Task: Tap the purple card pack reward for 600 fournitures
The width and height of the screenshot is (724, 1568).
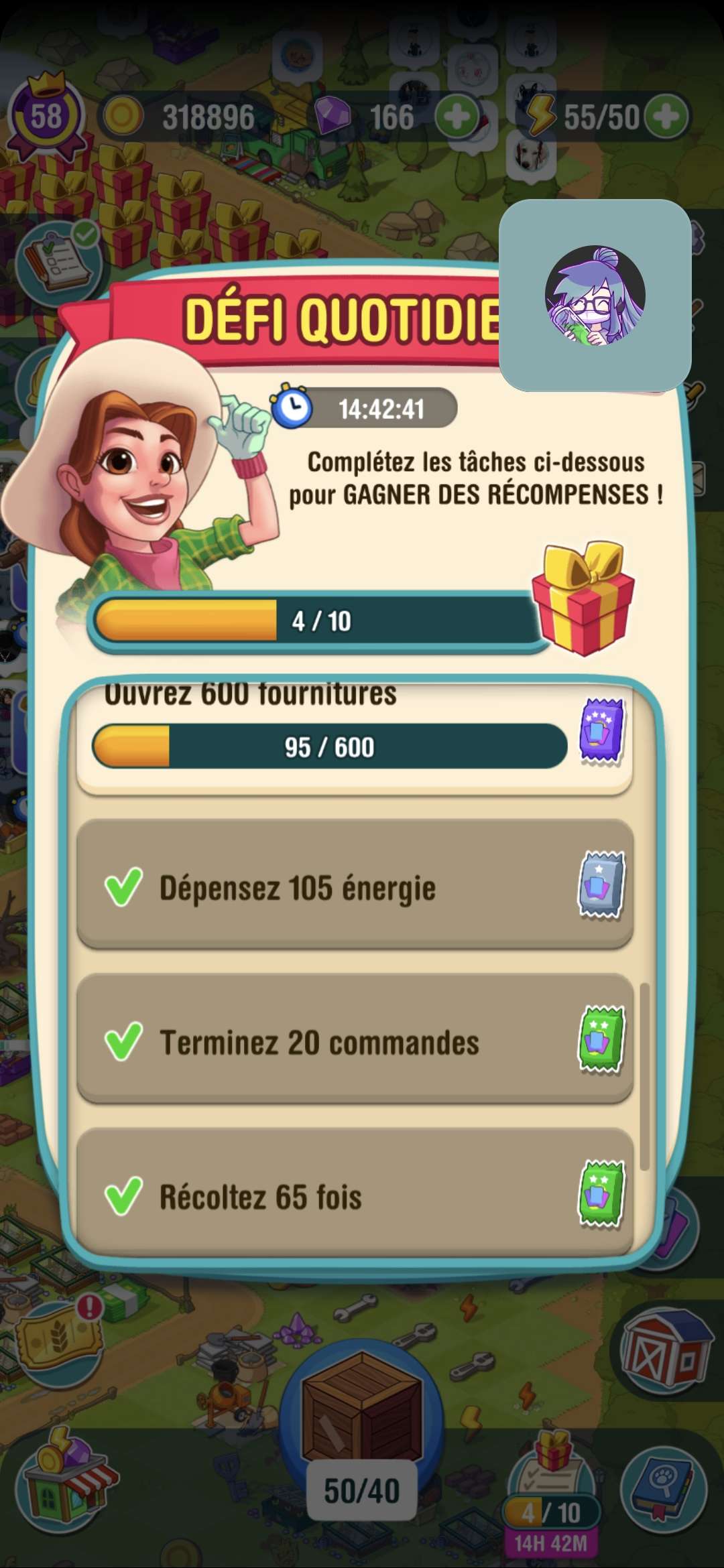Action: tap(601, 731)
